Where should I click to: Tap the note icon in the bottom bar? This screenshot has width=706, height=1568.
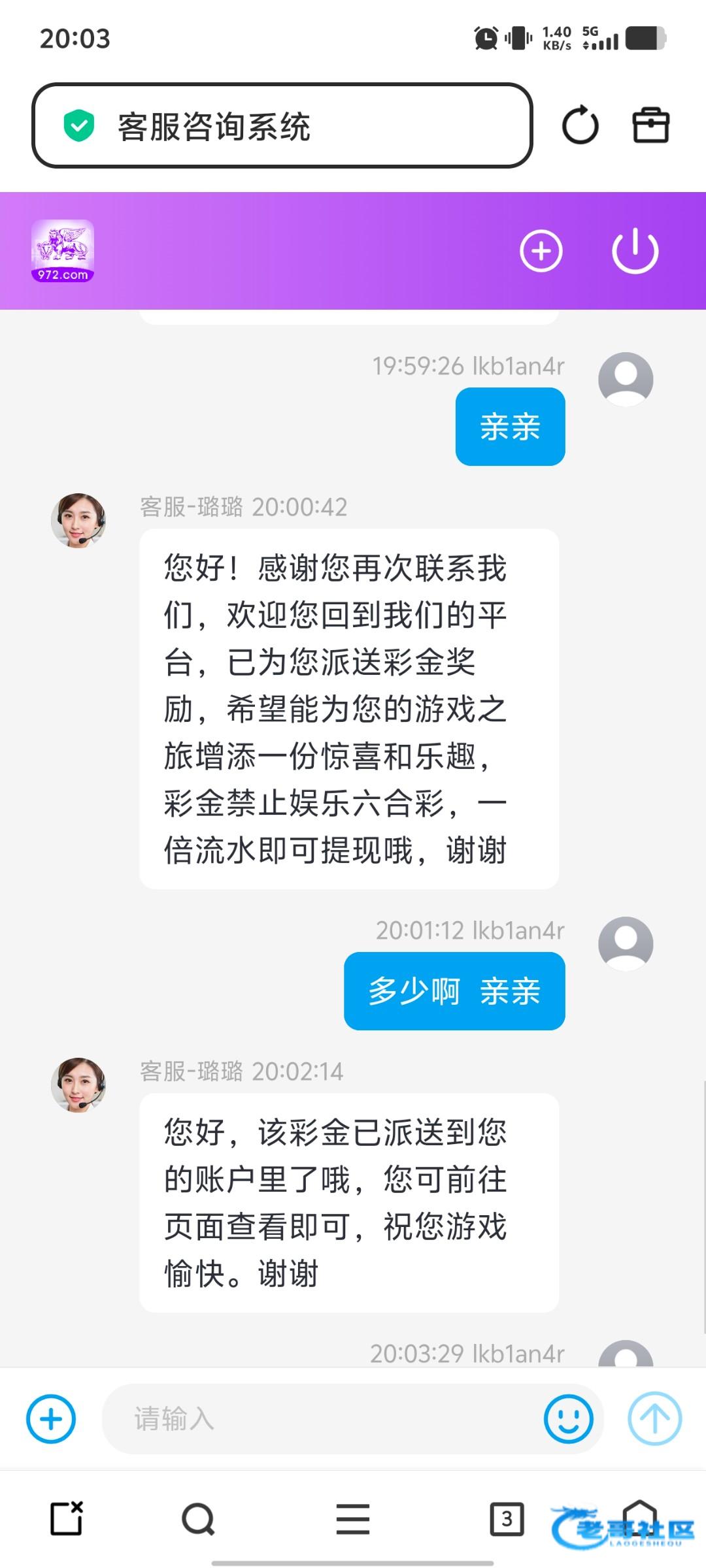pyautogui.click(x=67, y=1518)
